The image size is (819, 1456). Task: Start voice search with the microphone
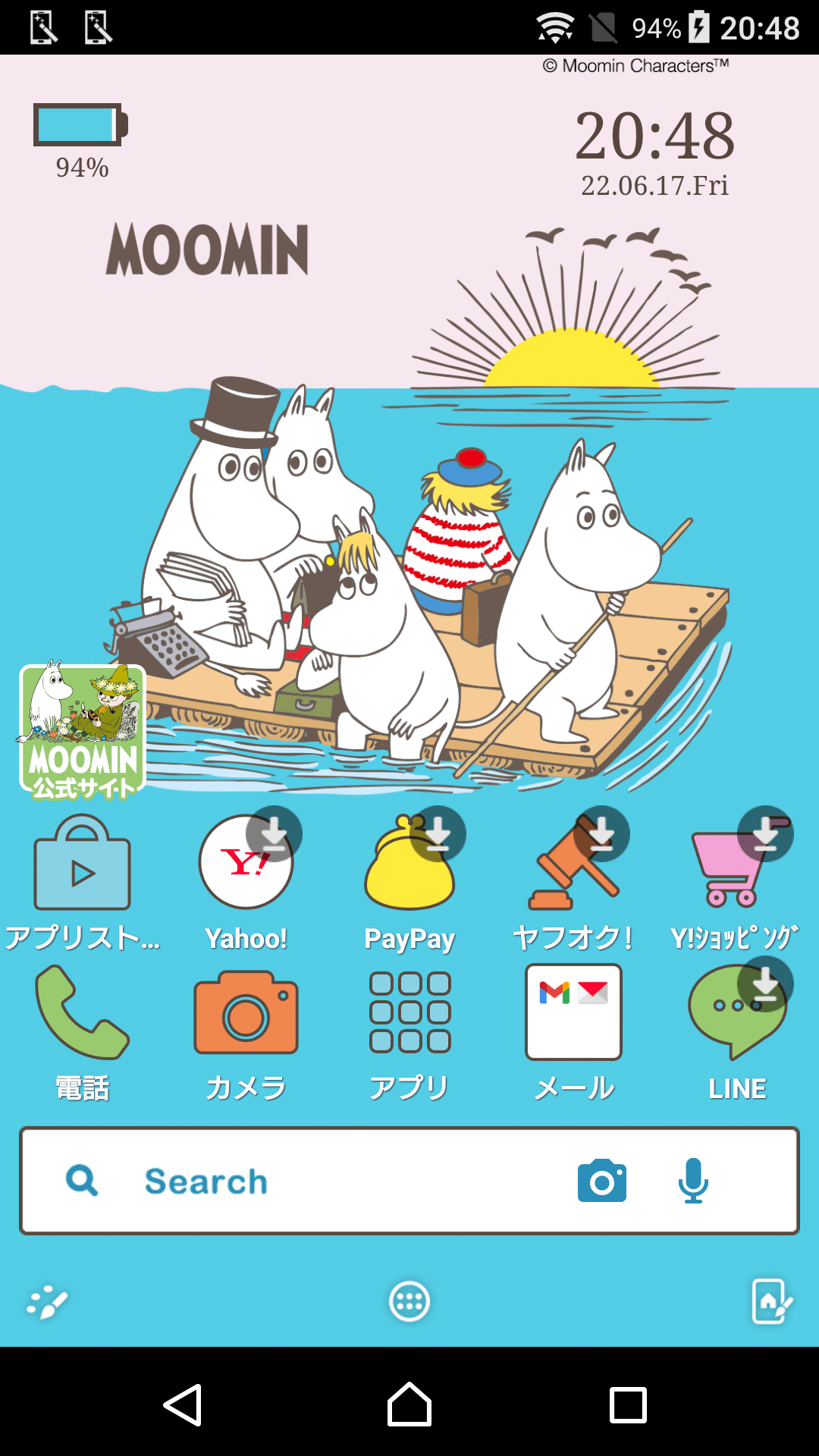point(693,1181)
